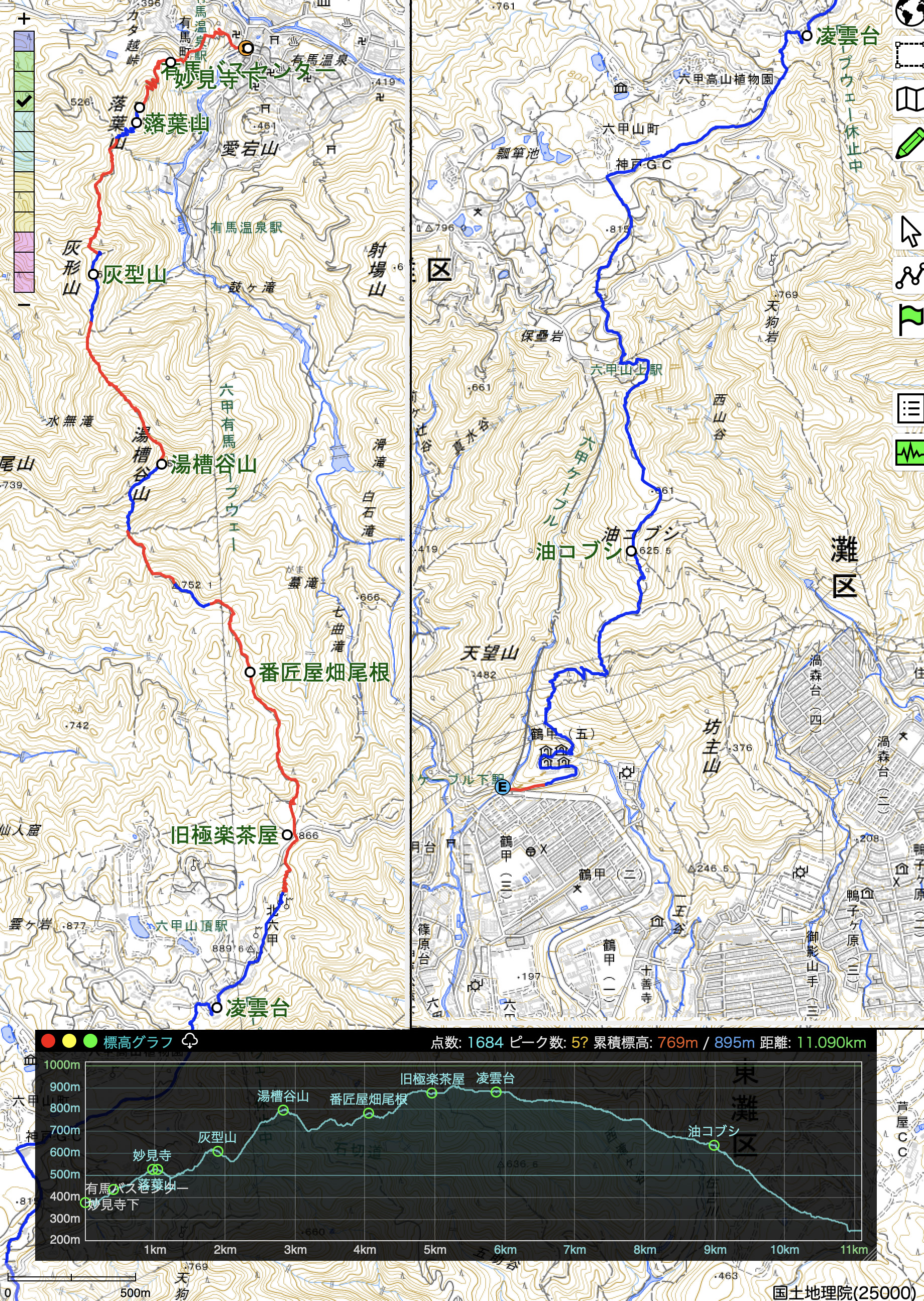The width and height of the screenshot is (924, 1301).
Task: Zoom in with the plus button
Action: click(x=24, y=19)
